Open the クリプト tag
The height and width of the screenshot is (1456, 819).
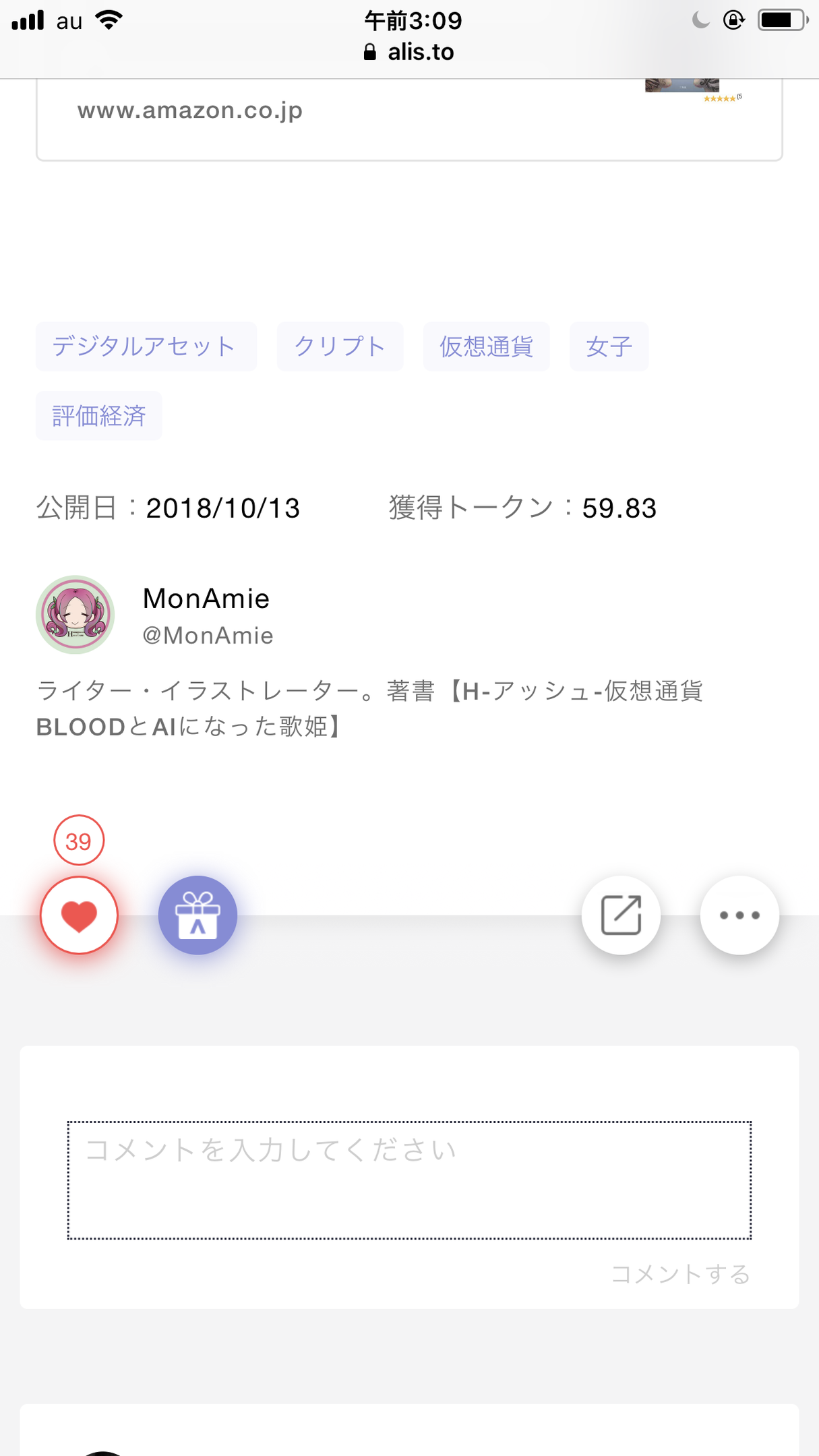point(340,346)
